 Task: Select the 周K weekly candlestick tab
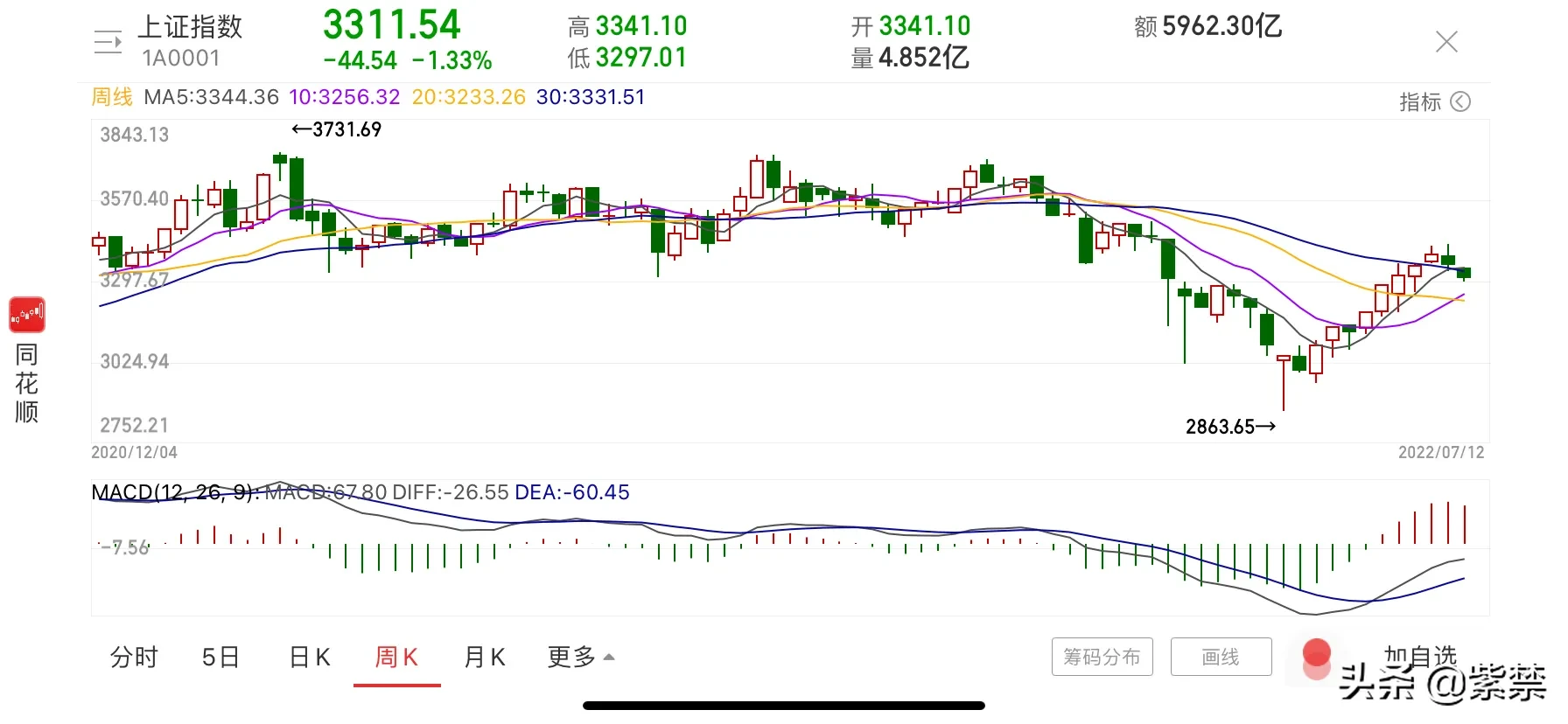(396, 657)
